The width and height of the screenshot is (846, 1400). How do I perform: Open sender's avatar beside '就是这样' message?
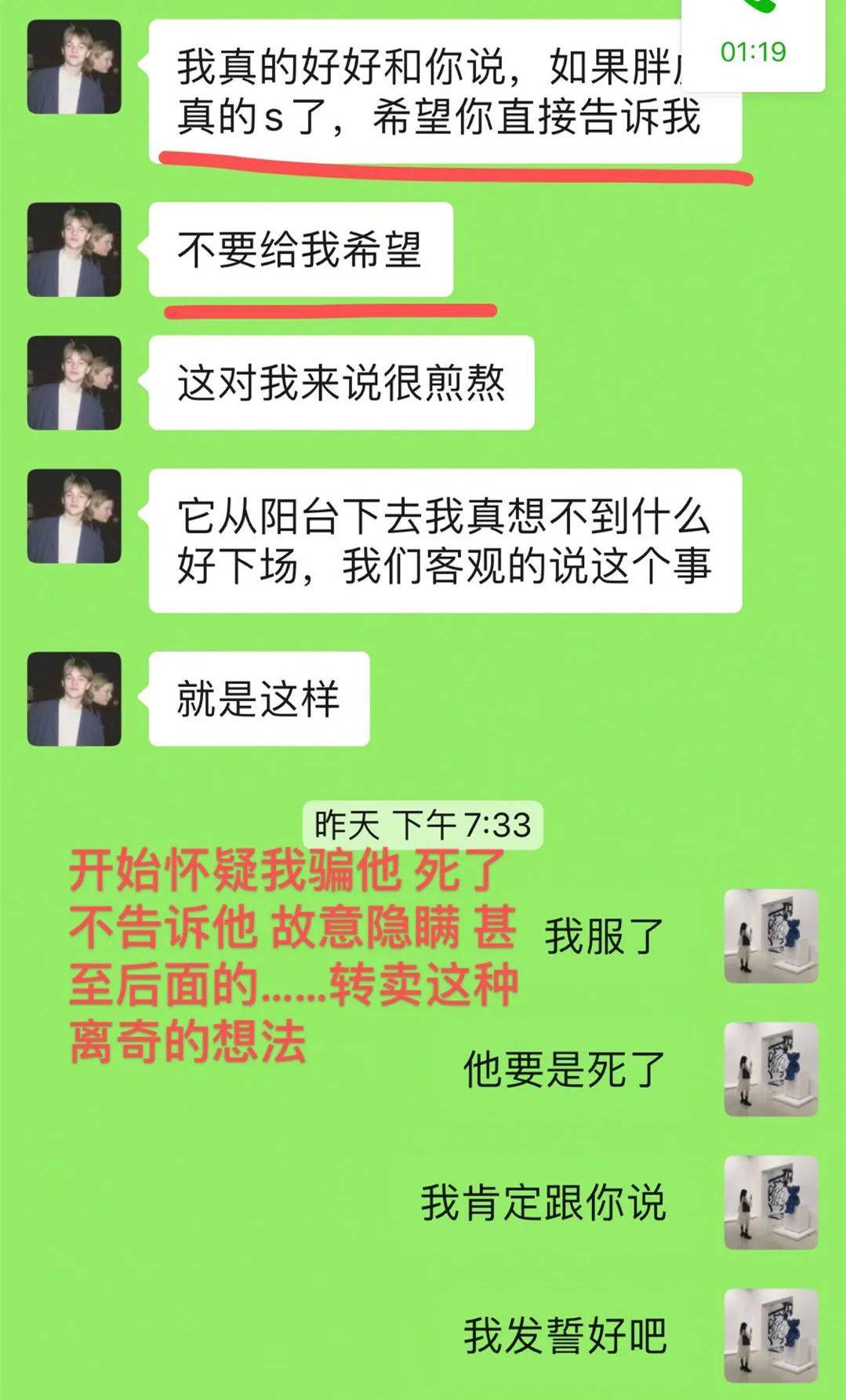74,699
